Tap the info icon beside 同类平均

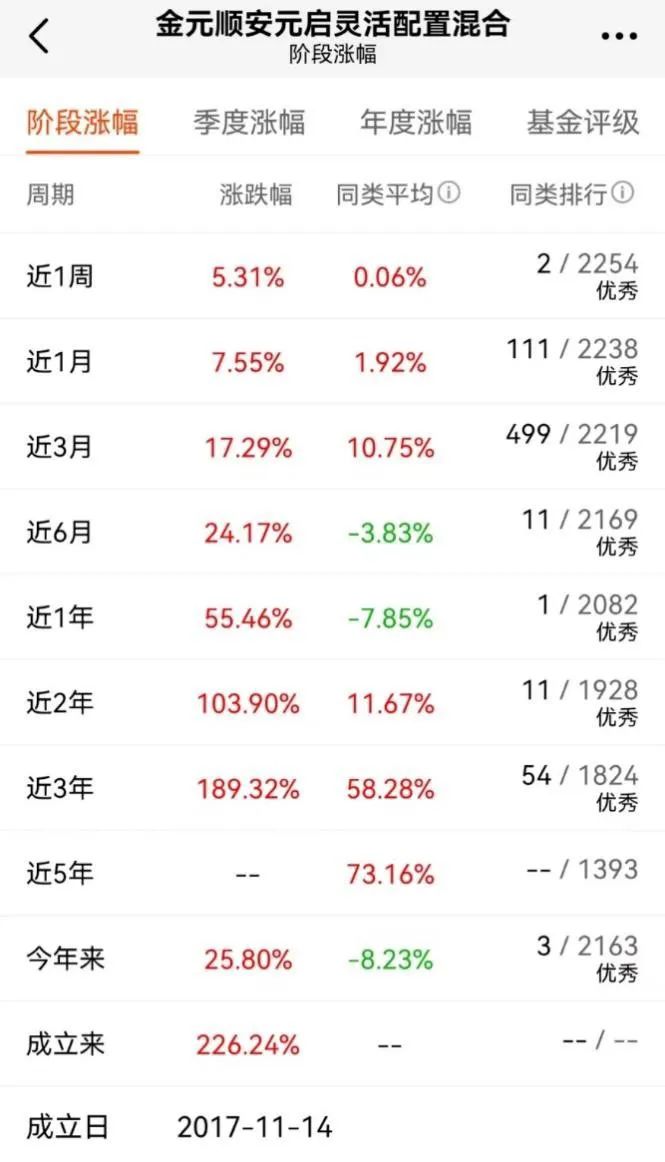(x=449, y=193)
